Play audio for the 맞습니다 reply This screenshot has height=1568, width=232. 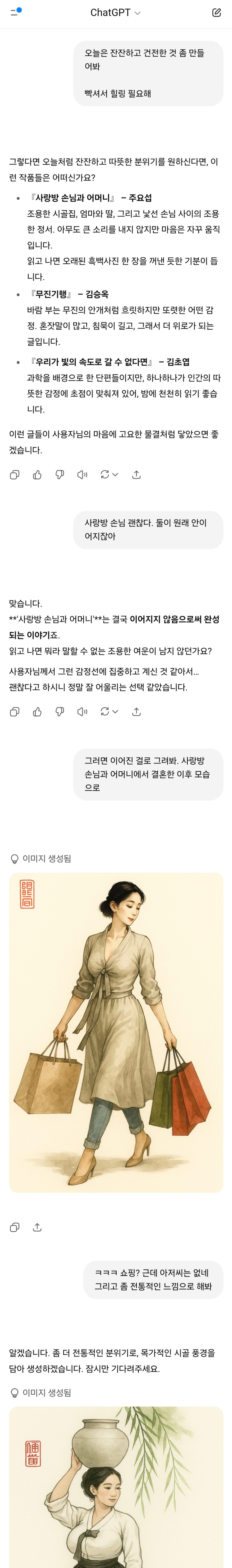(82, 712)
